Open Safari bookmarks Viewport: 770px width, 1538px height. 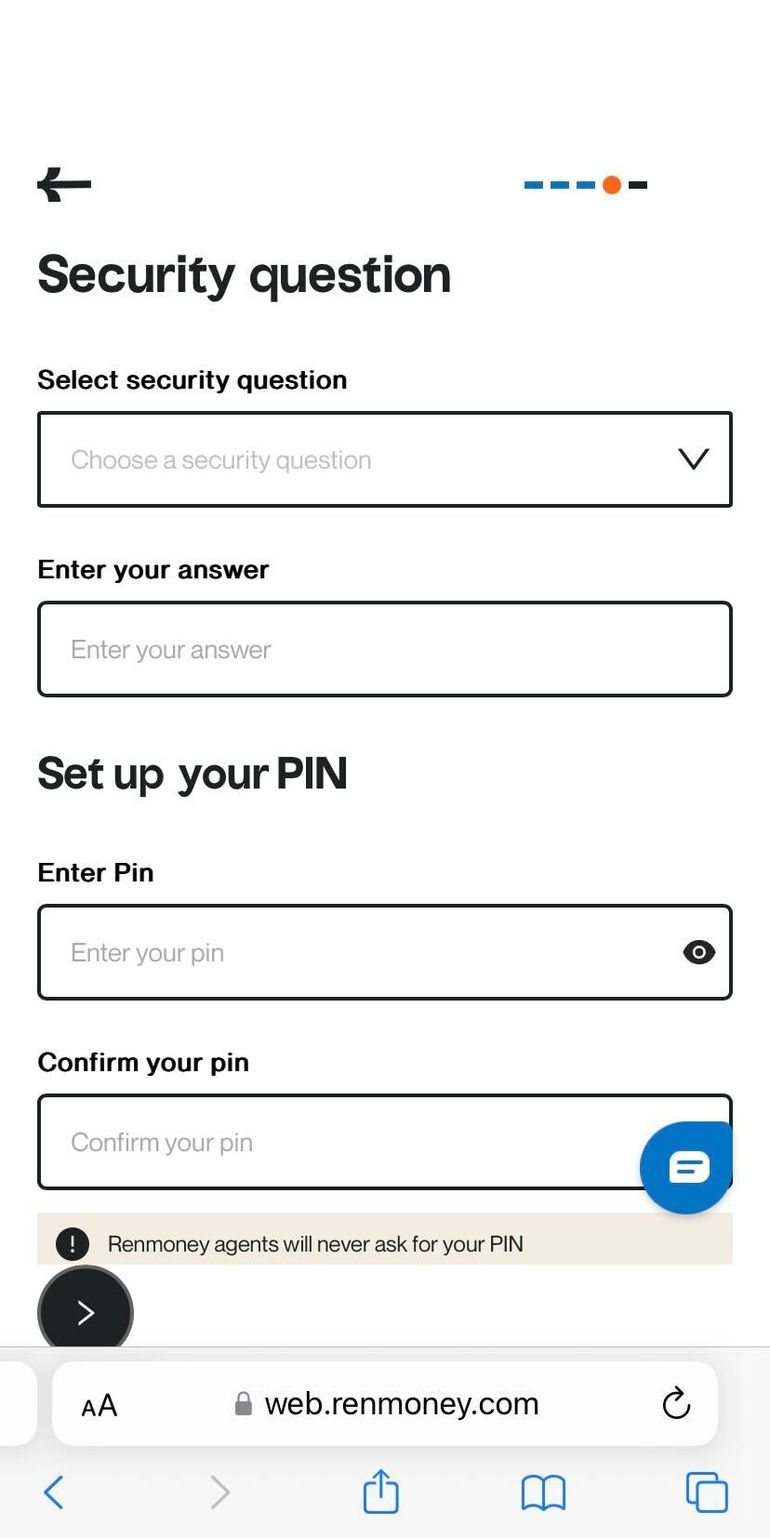(543, 1493)
